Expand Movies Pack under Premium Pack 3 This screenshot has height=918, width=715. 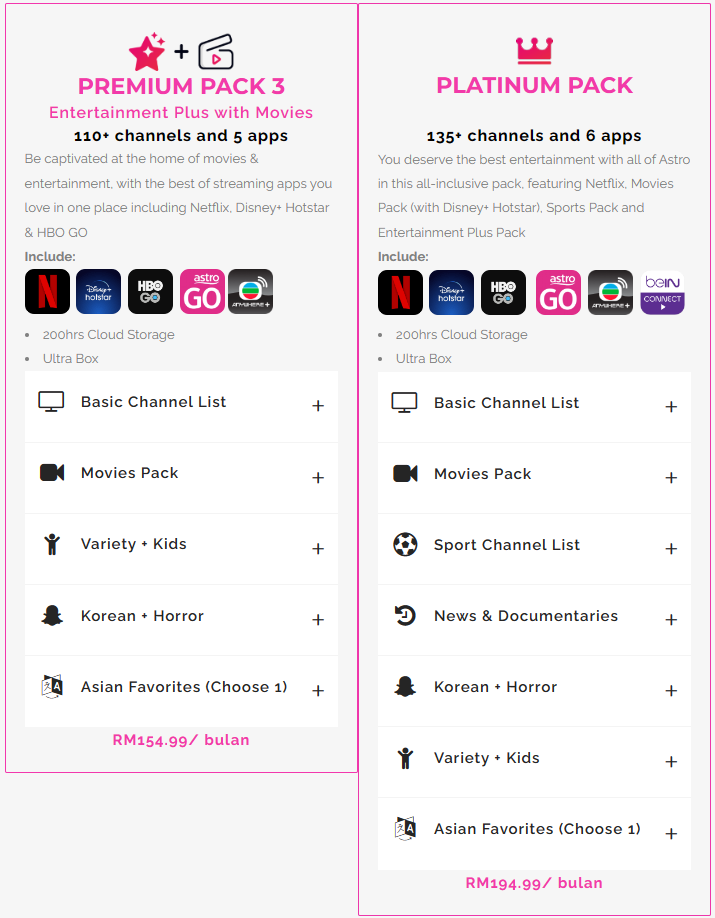[x=318, y=478]
